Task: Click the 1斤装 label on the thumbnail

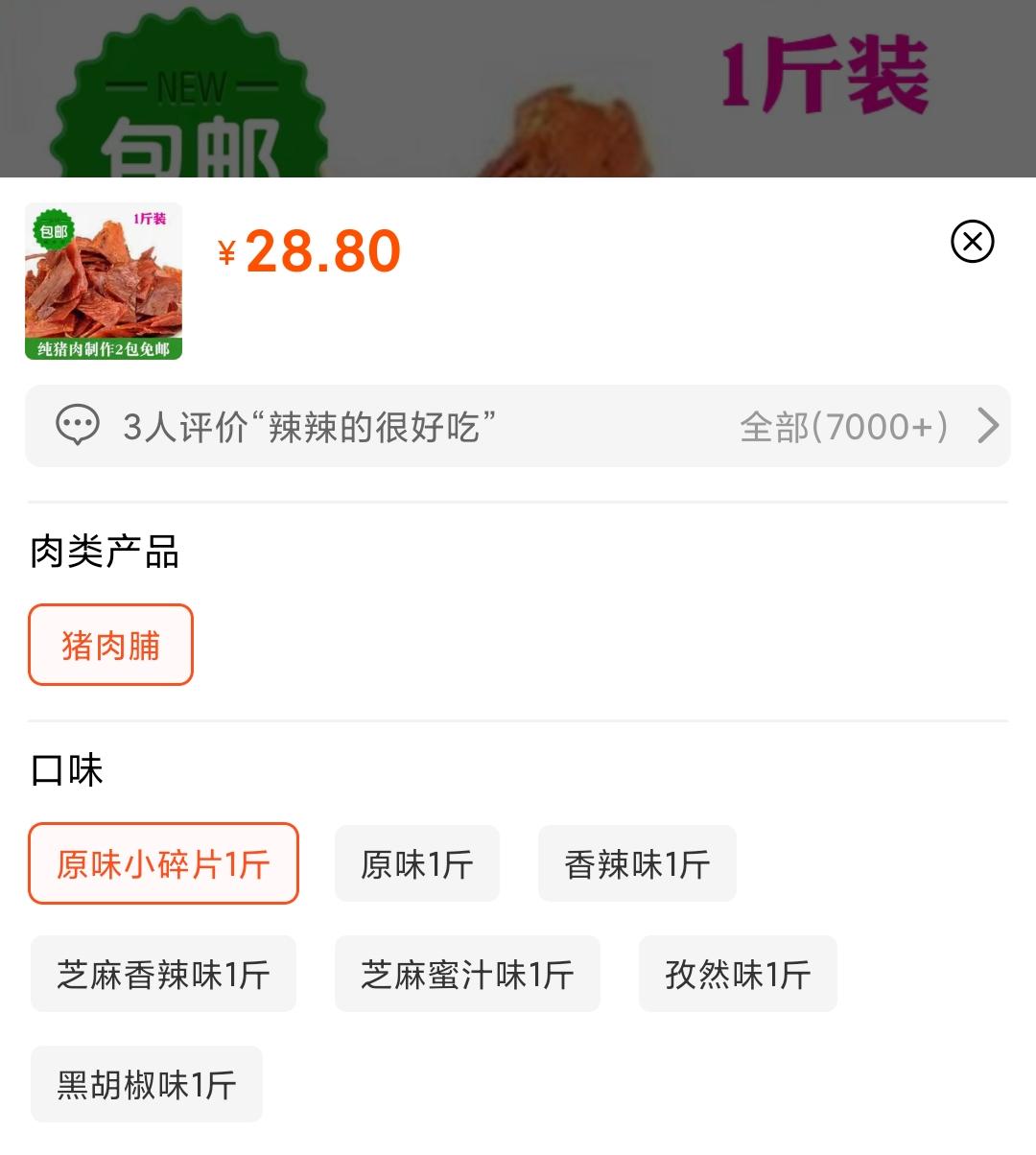Action: [151, 220]
